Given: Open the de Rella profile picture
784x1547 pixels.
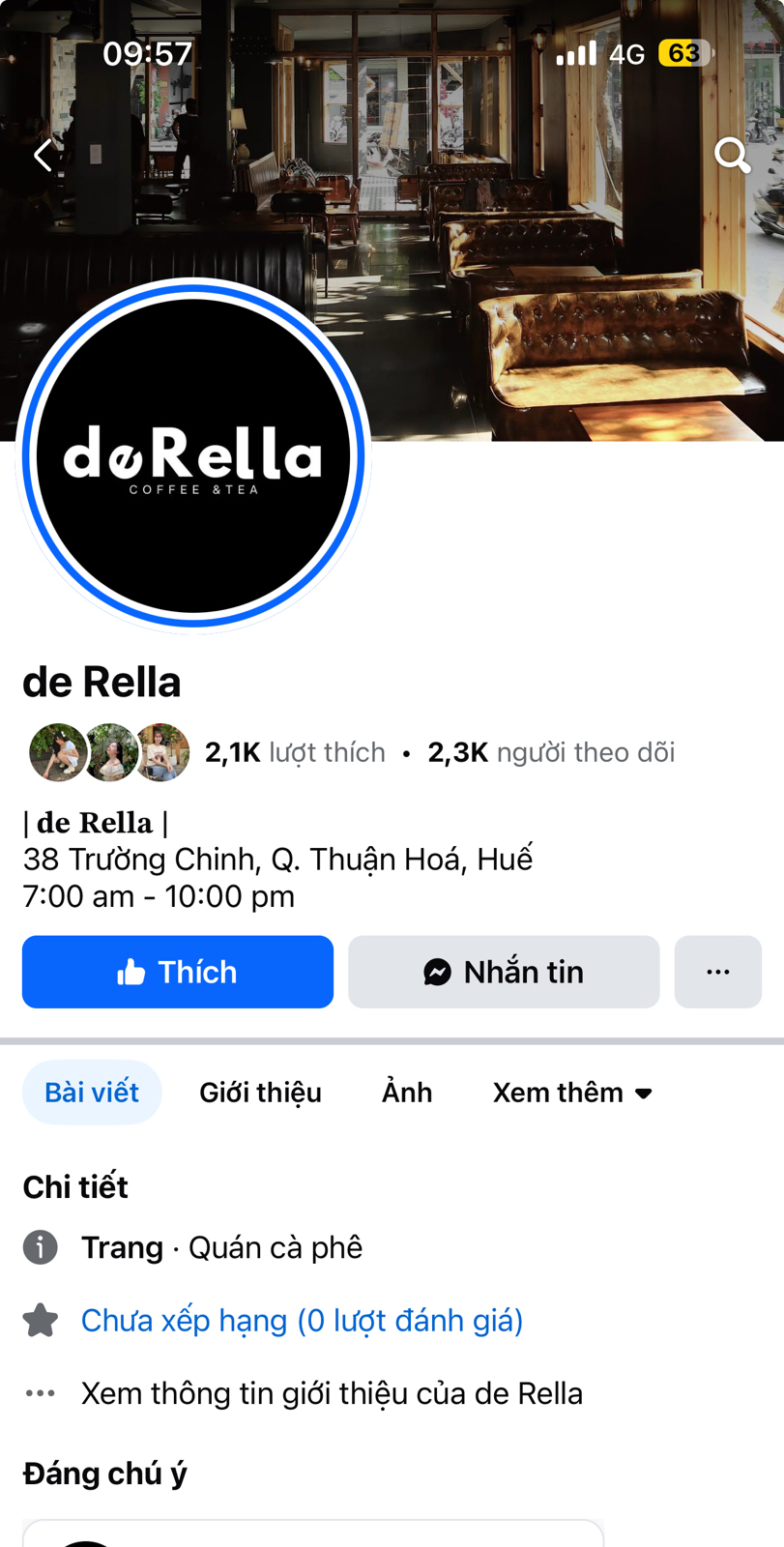Looking at the screenshot, I should (193, 456).
